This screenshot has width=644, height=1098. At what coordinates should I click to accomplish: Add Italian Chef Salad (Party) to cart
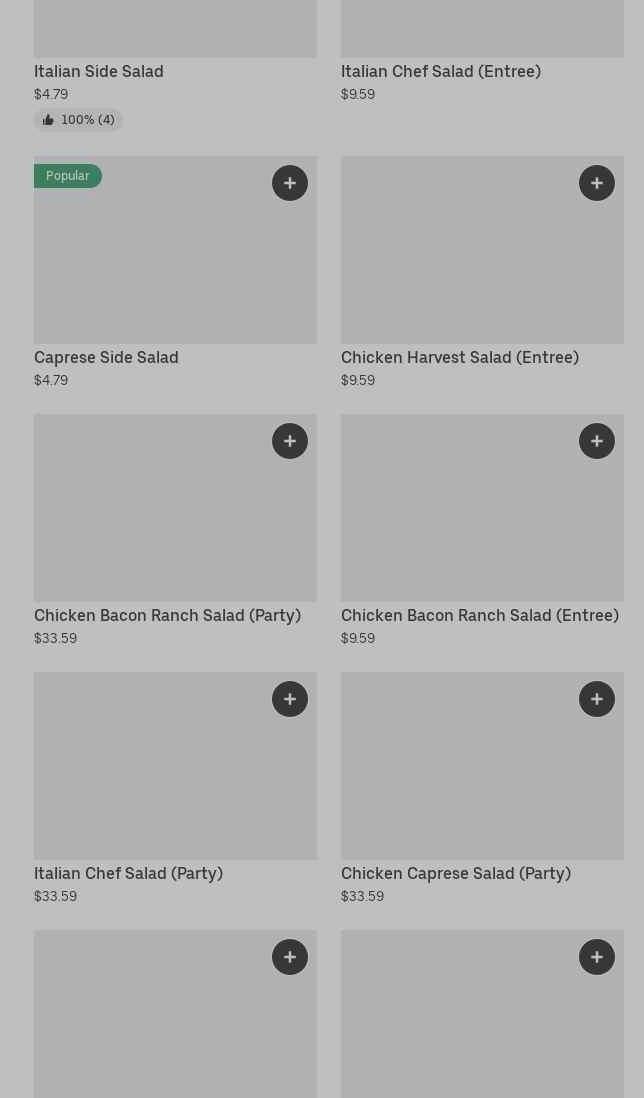290,699
